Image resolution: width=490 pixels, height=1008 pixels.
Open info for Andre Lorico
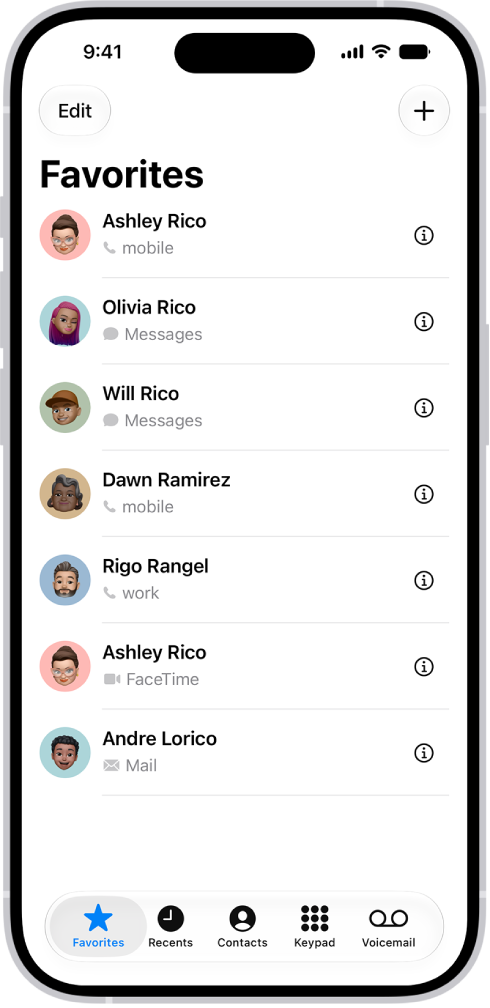[x=423, y=753]
